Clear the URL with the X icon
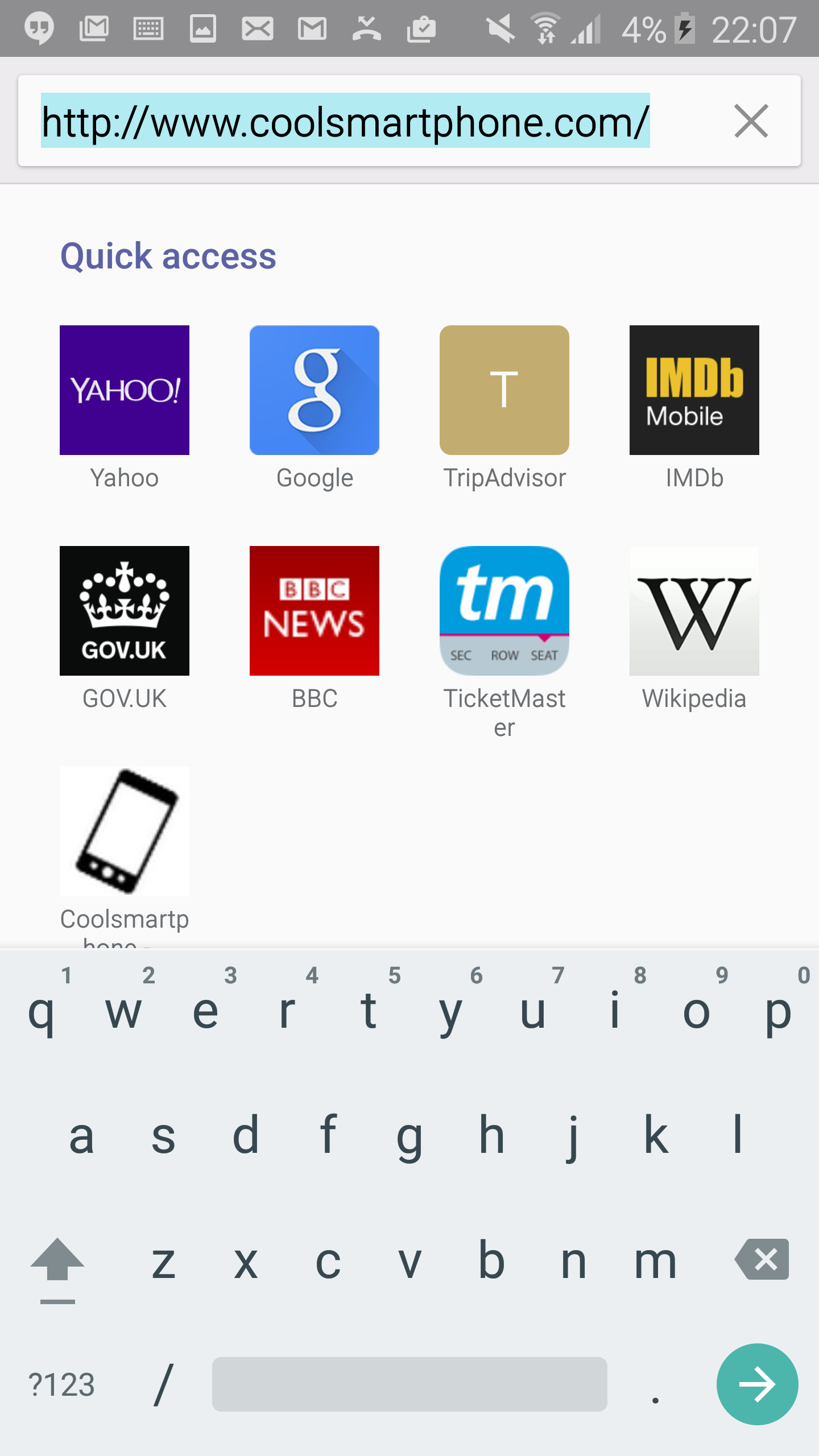 [751, 121]
